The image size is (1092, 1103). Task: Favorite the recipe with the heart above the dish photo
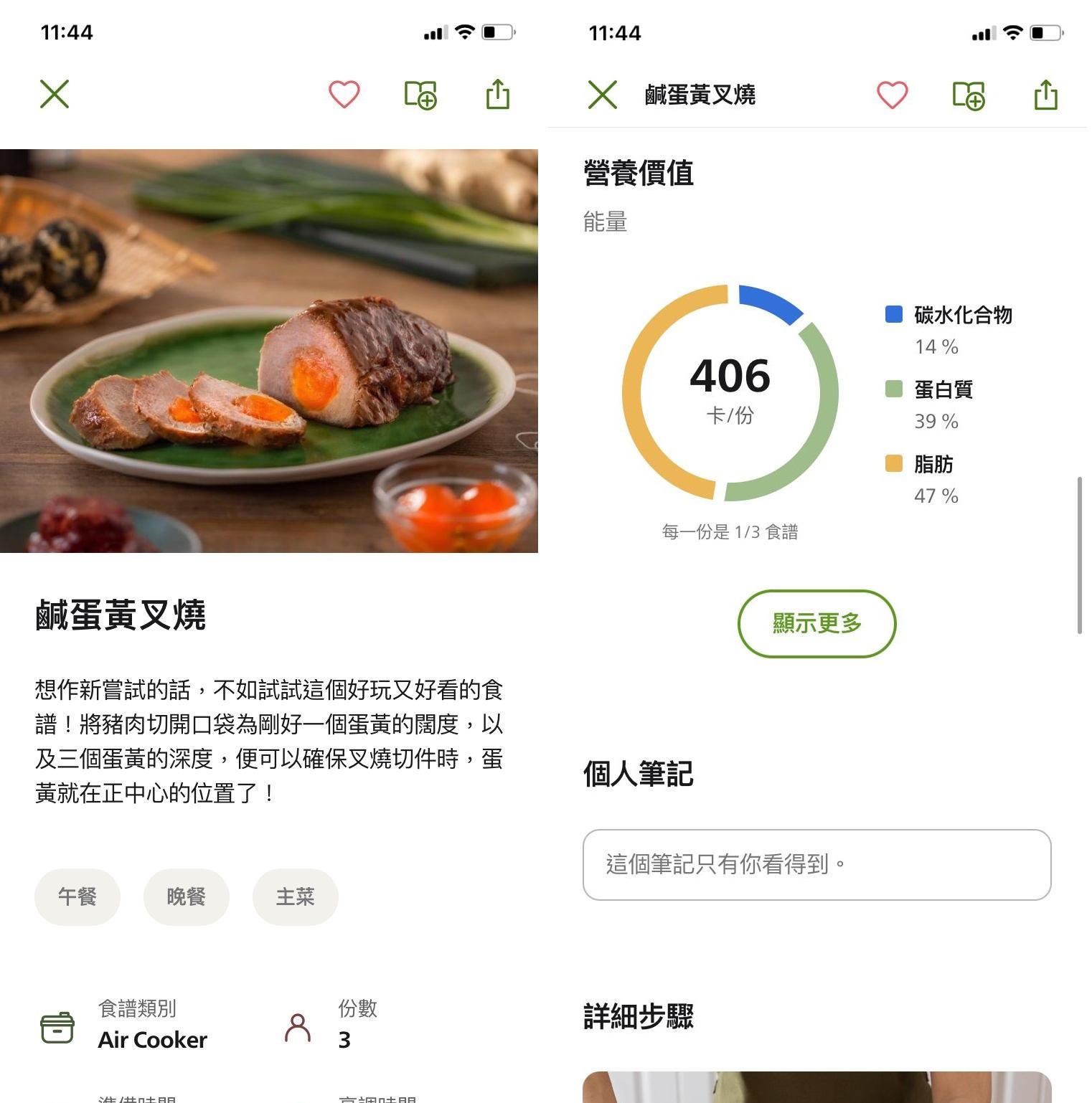[x=344, y=94]
